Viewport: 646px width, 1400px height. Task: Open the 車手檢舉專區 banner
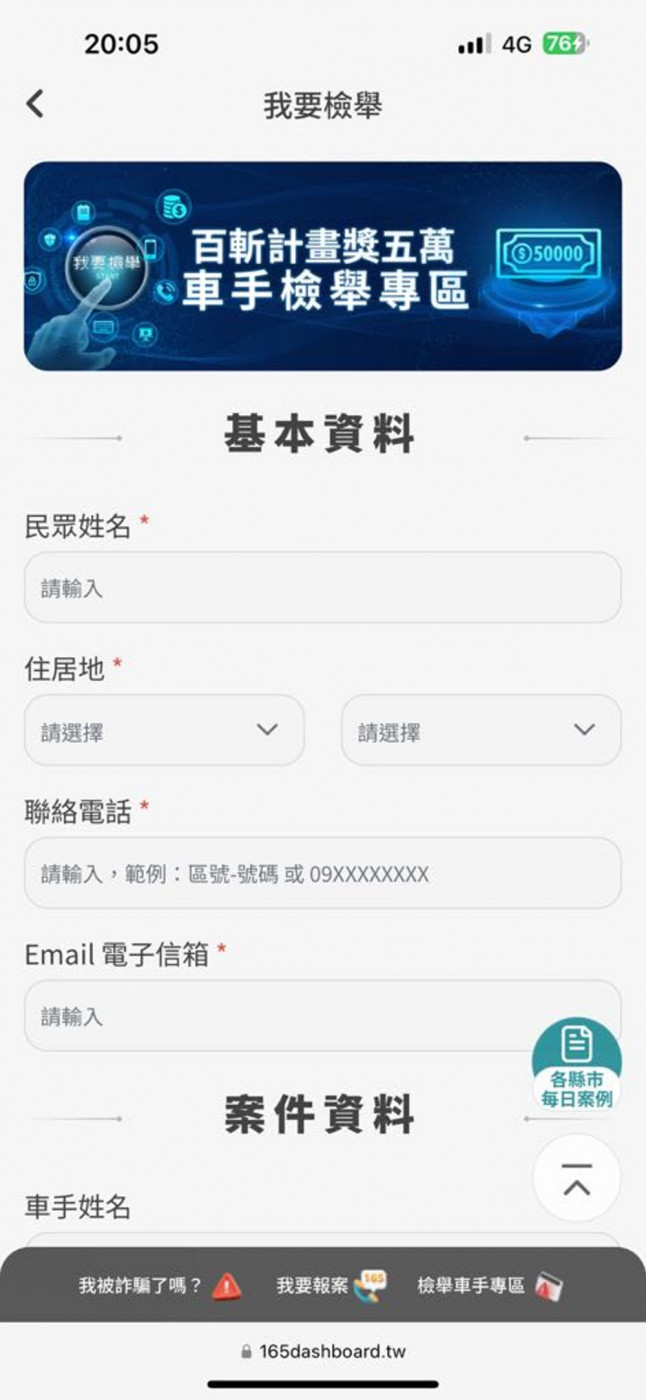[322, 266]
